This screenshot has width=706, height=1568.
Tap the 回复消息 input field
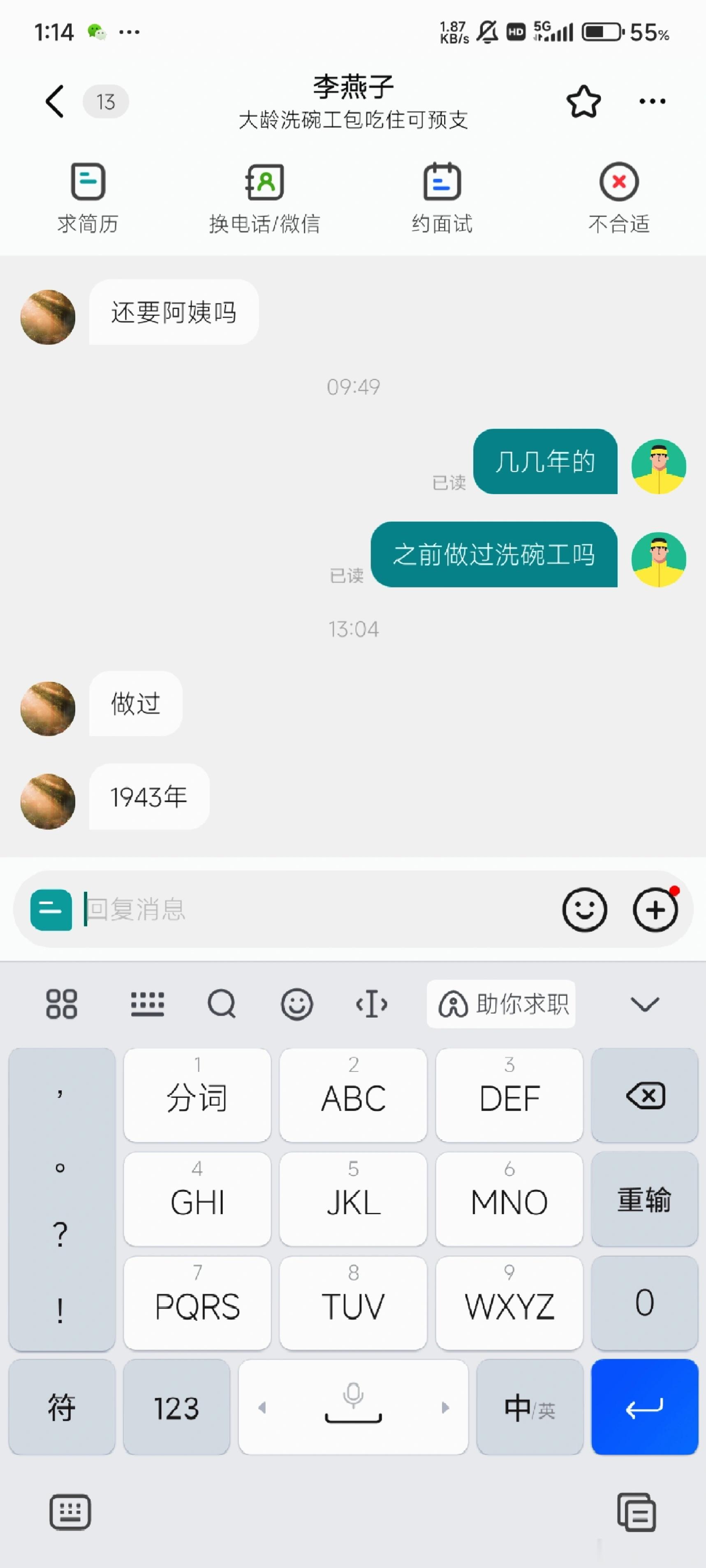[274, 910]
